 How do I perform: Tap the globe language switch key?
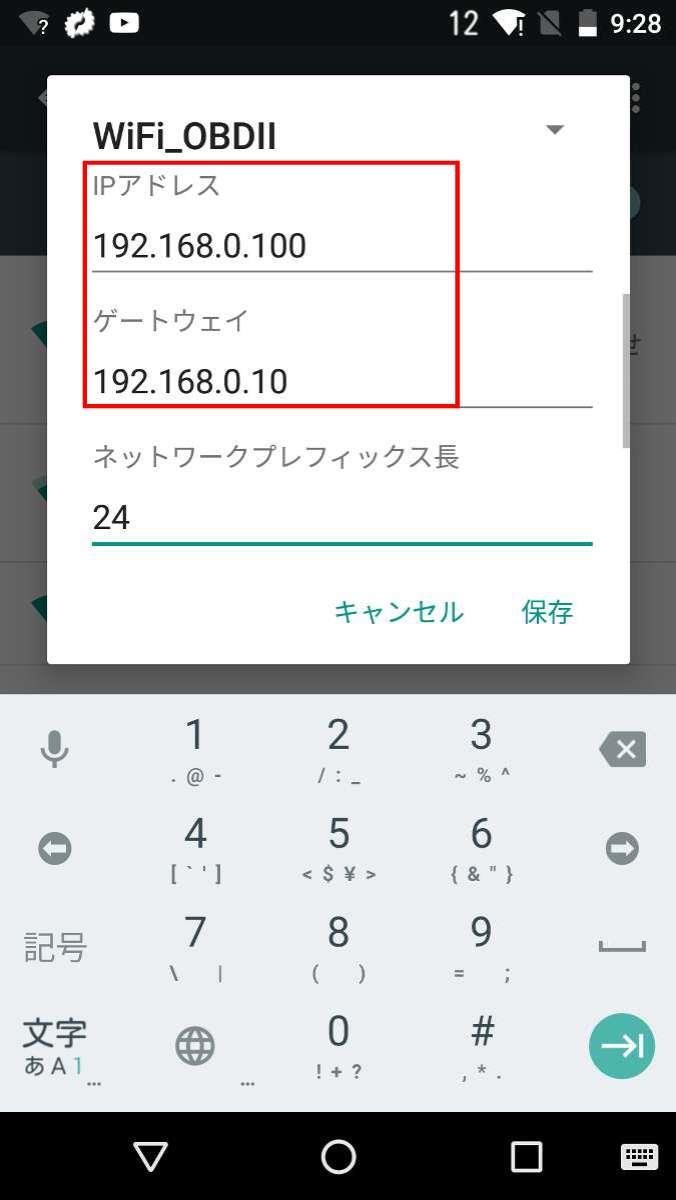195,1046
